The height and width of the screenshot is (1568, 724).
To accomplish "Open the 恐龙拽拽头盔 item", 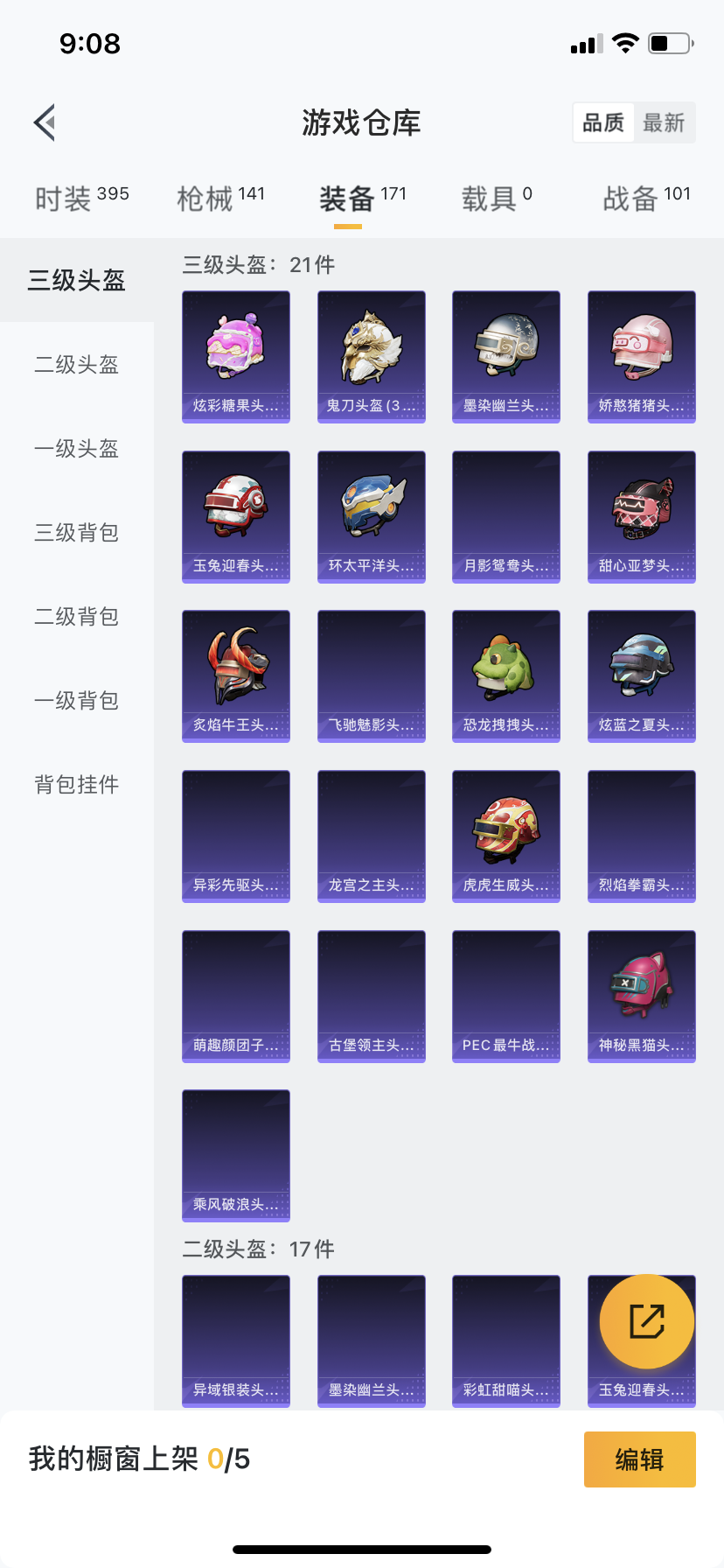I will (506, 675).
